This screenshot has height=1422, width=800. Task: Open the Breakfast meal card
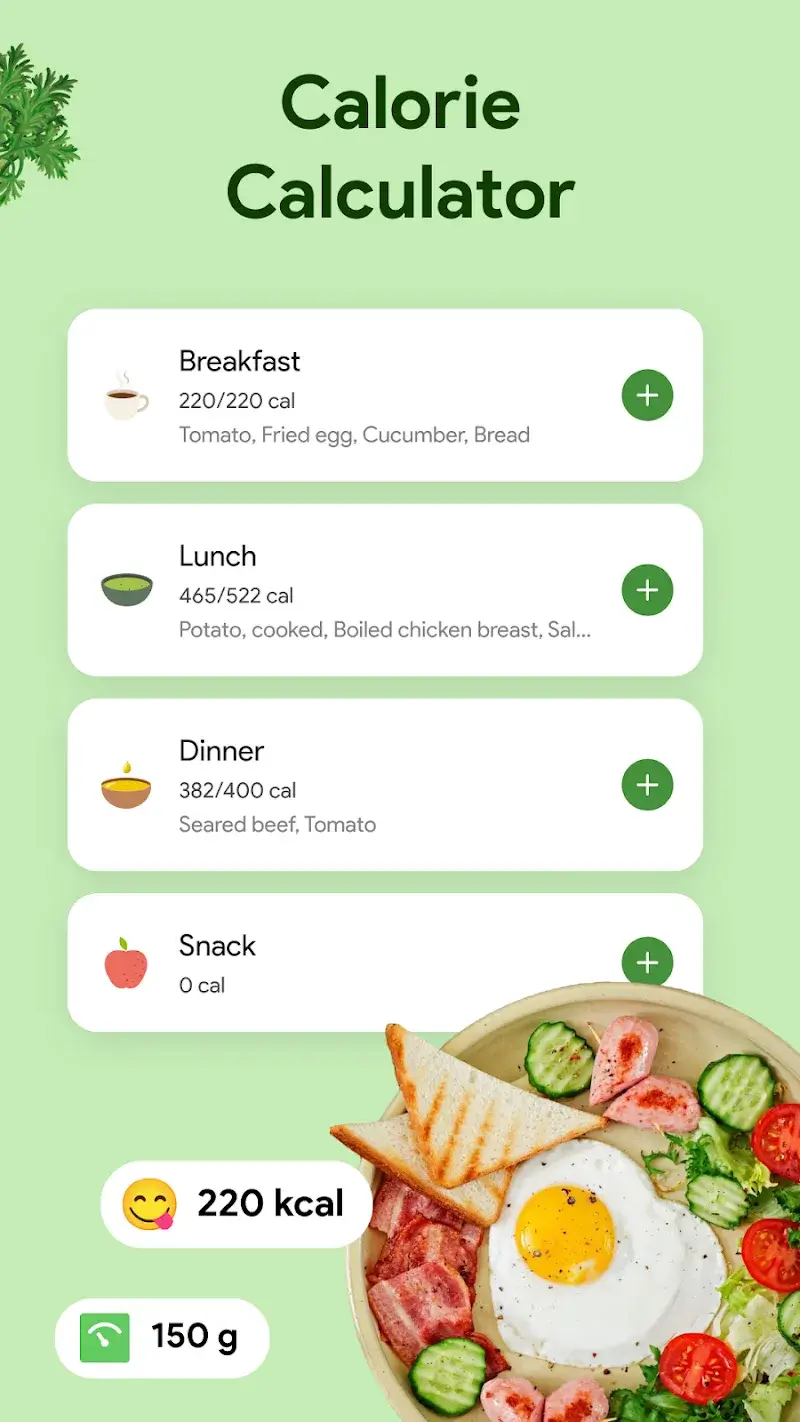point(385,395)
